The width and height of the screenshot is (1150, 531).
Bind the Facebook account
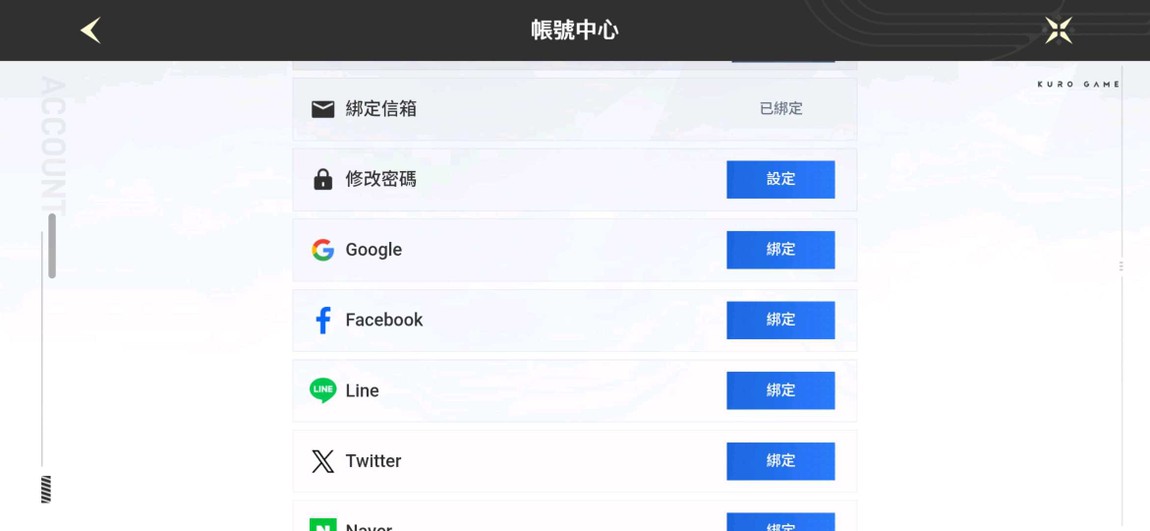click(780, 320)
